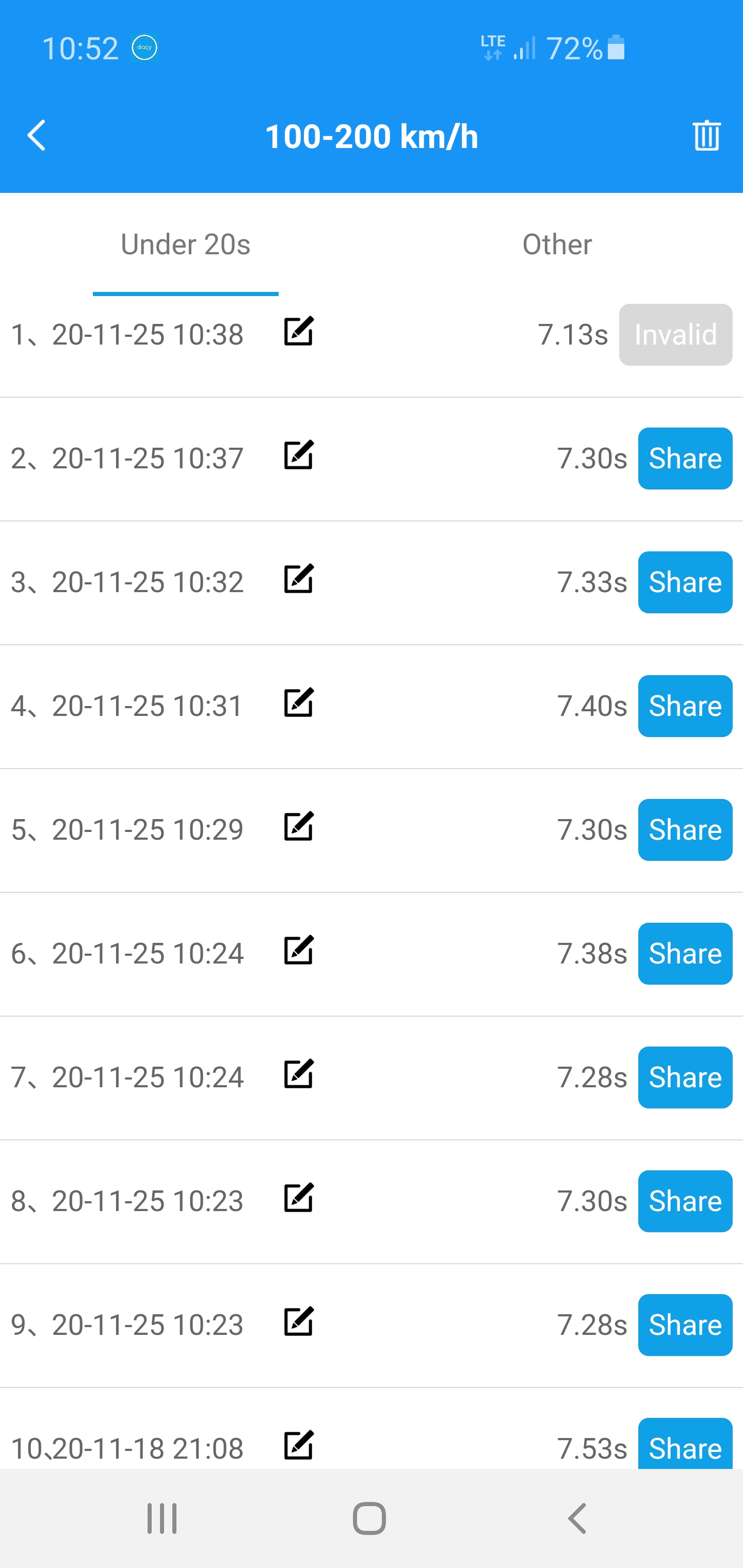Image resolution: width=743 pixels, height=1568 pixels.
Task: Share record 8 from 10:23
Action: pos(685,1202)
